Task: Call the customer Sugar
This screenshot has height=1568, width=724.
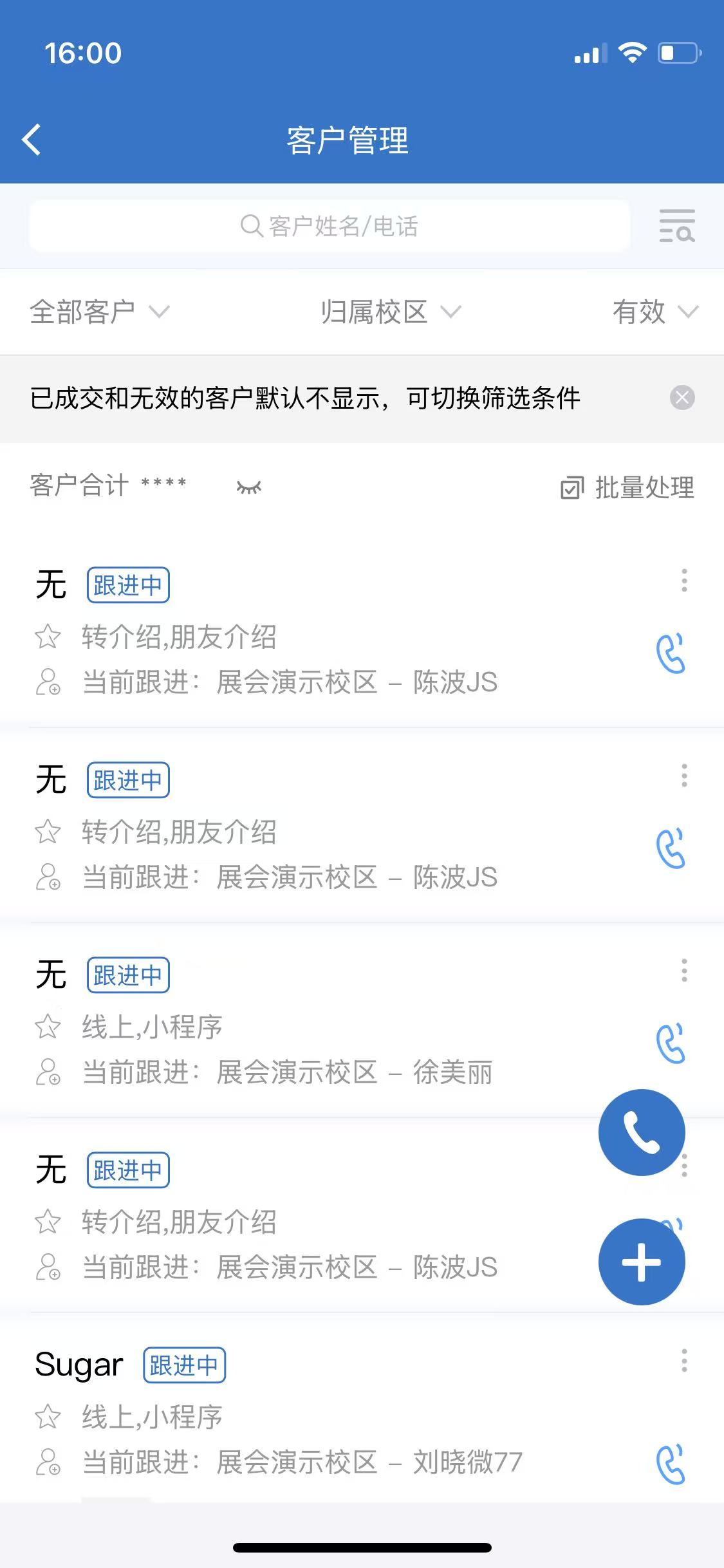Action: (x=671, y=1464)
